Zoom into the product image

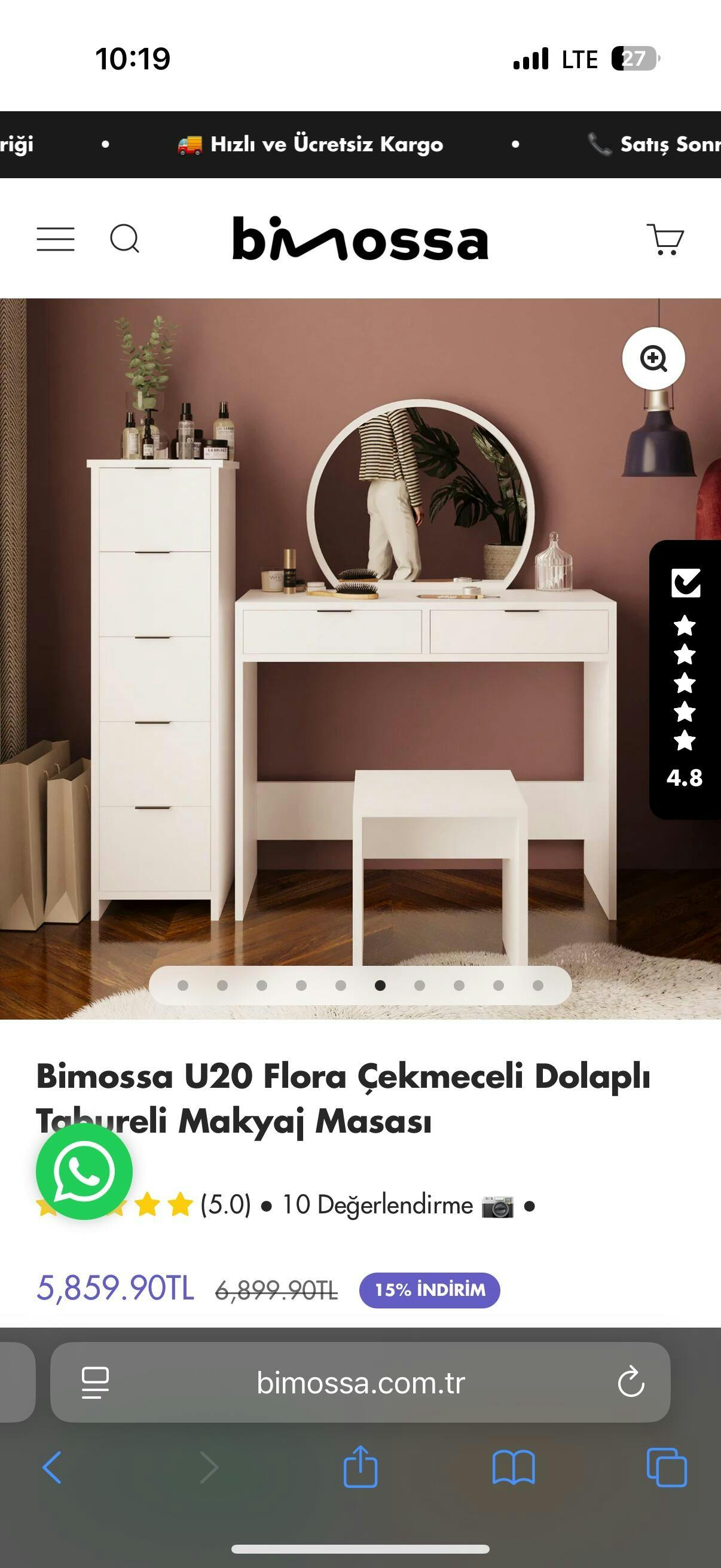click(653, 358)
